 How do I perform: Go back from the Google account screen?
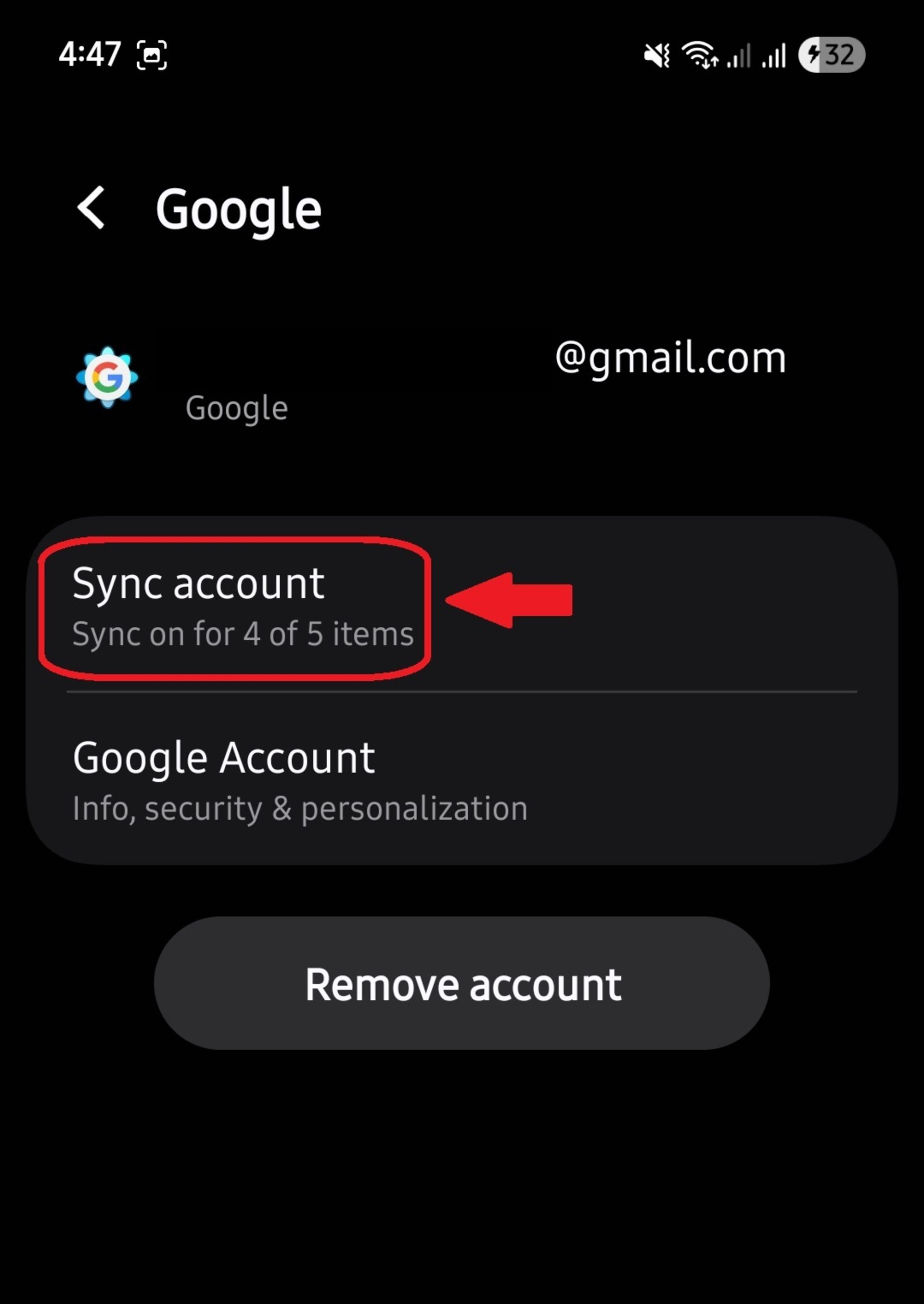[x=91, y=208]
